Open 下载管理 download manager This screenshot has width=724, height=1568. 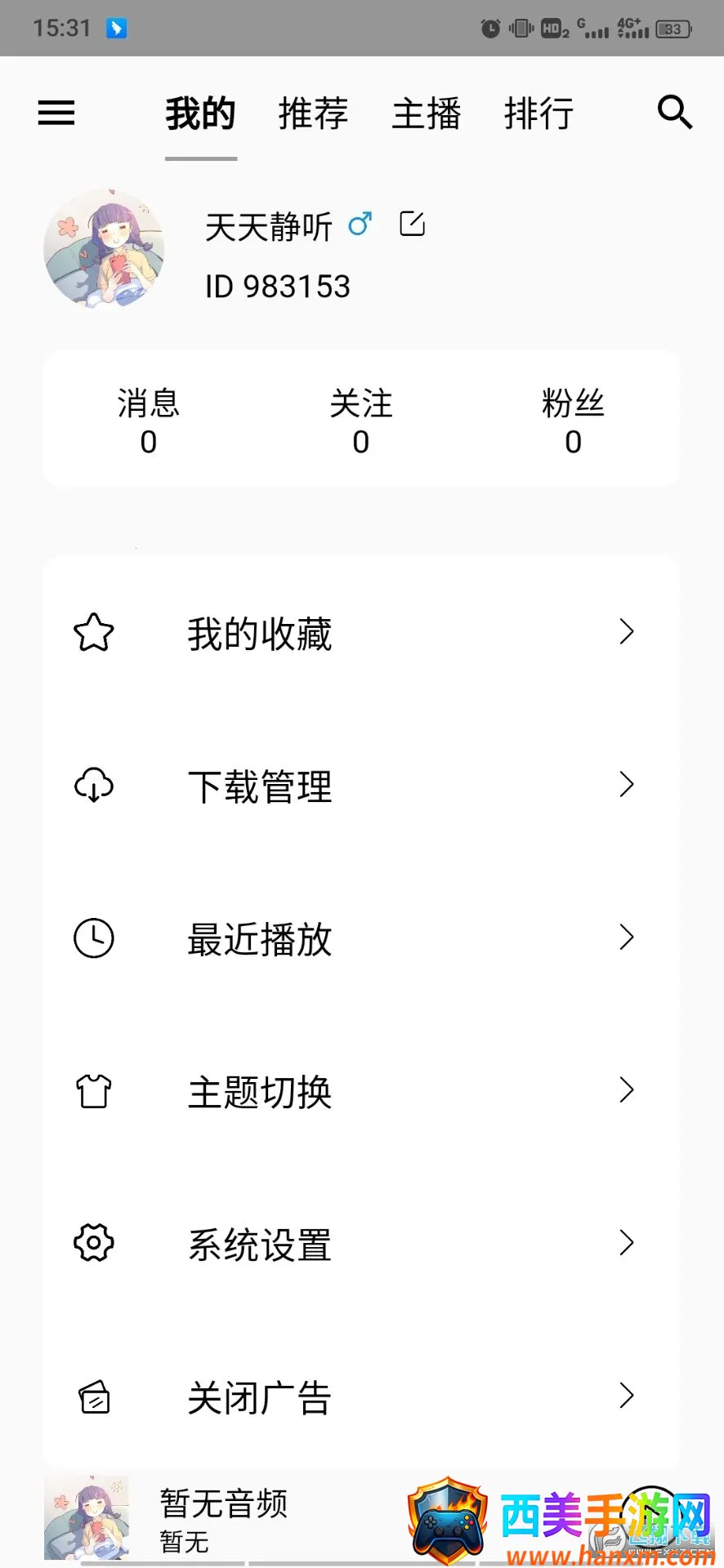pyautogui.click(x=360, y=786)
